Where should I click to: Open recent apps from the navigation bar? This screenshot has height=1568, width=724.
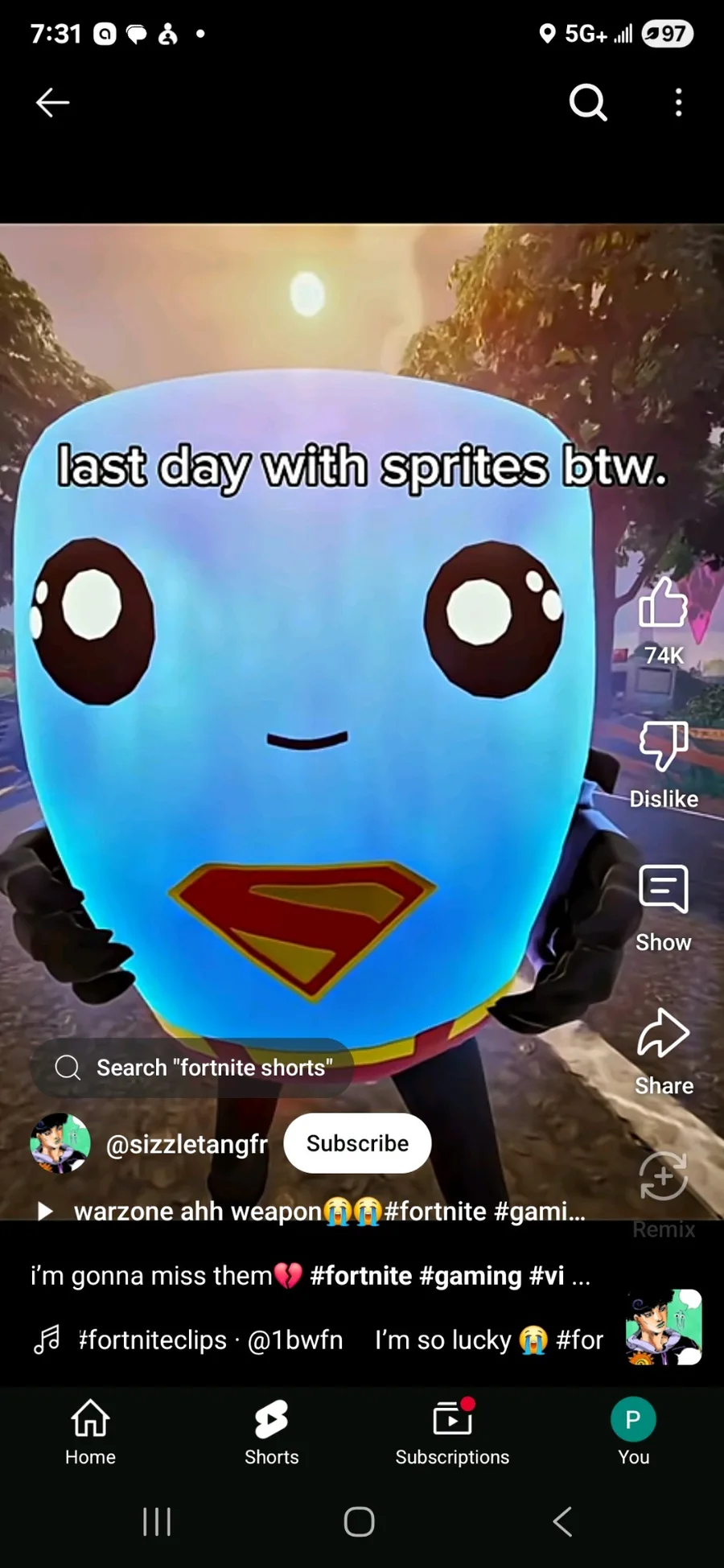[157, 1521]
